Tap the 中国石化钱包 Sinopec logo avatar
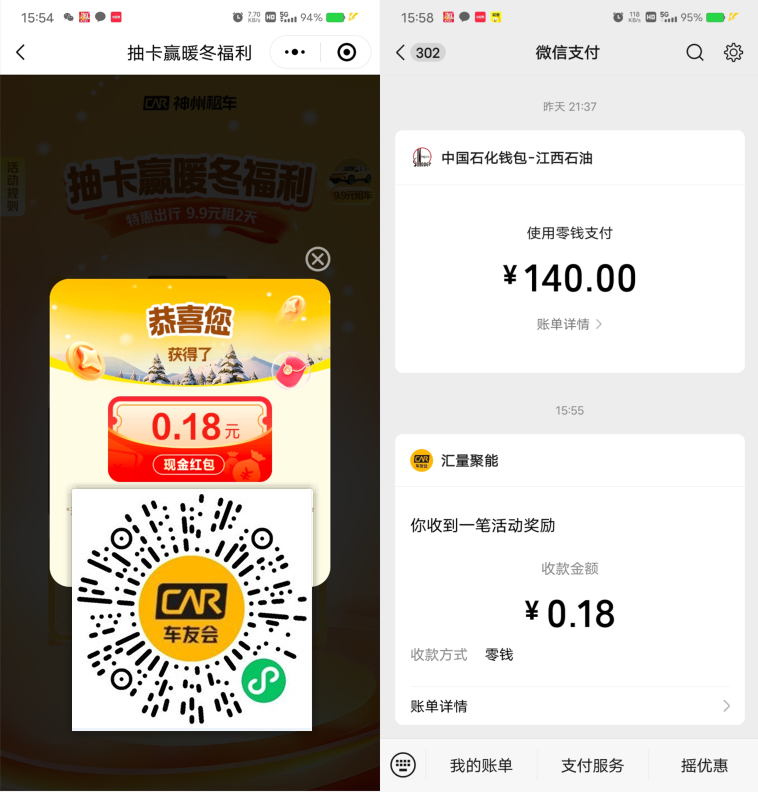This screenshot has width=758, height=792. [424, 157]
